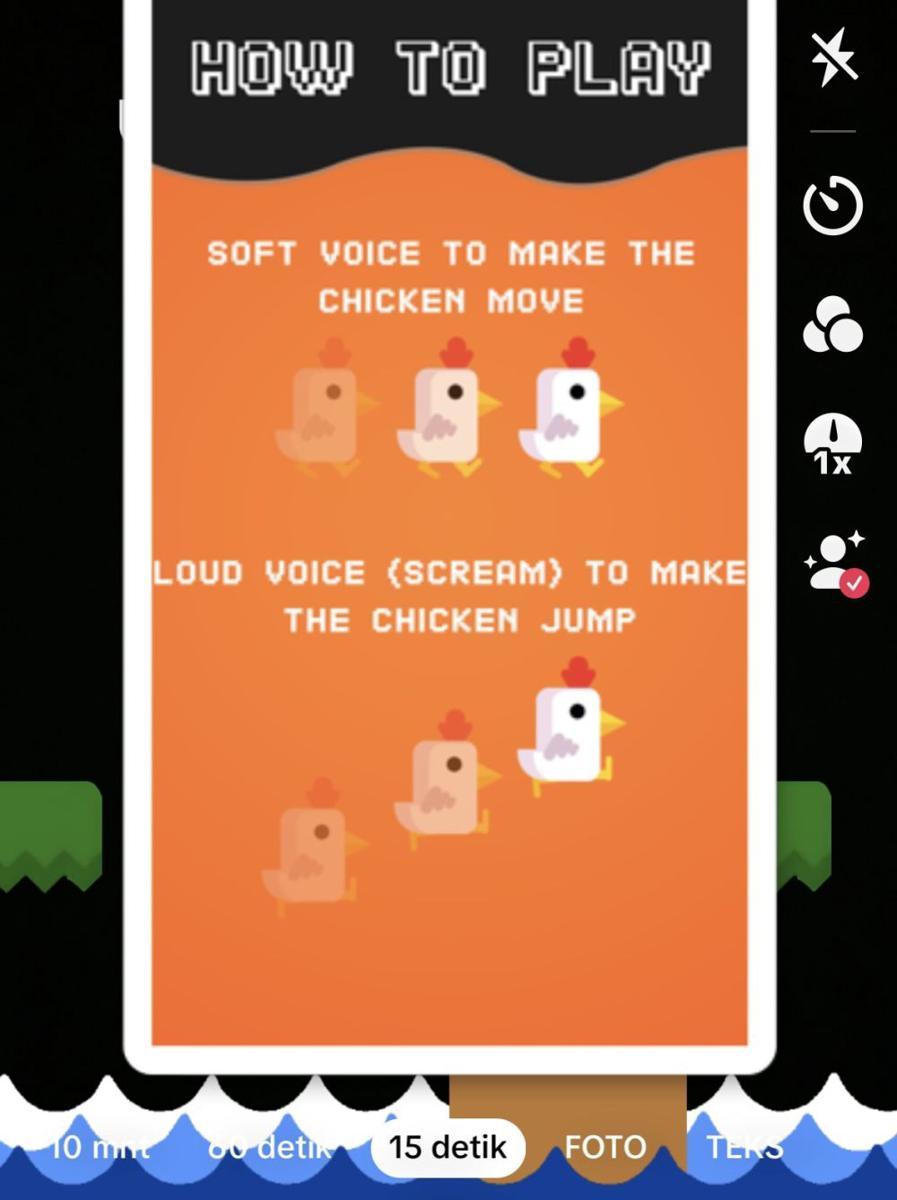Screen dimensions: 897x1200
Task: Switch to TEKS mode
Action: (x=745, y=1147)
